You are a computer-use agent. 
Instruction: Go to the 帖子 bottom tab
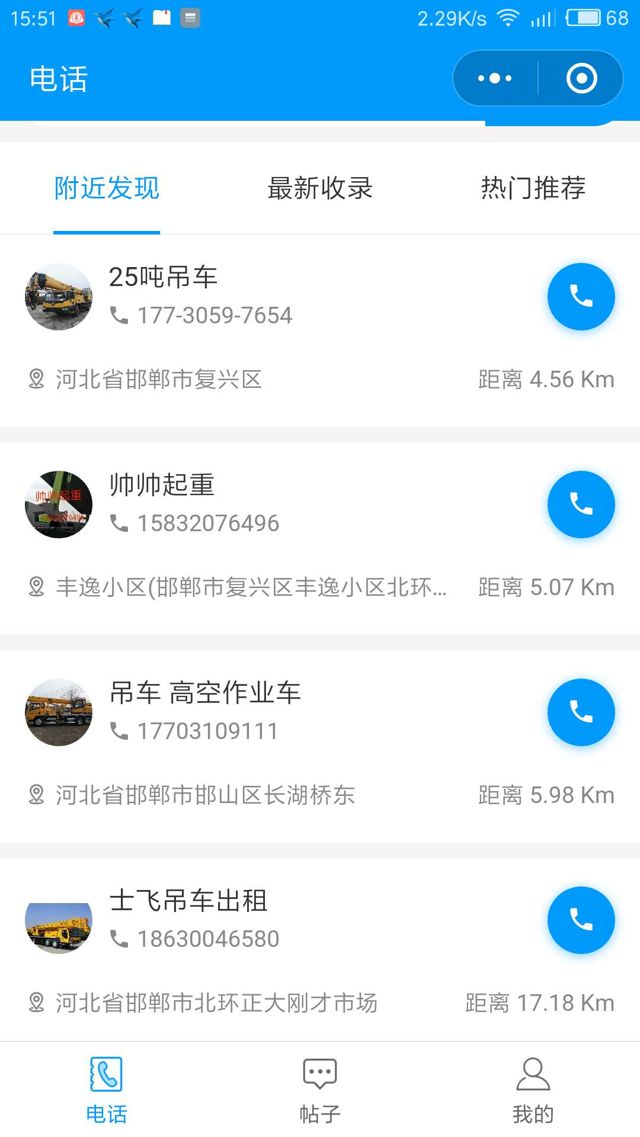tap(320, 1090)
